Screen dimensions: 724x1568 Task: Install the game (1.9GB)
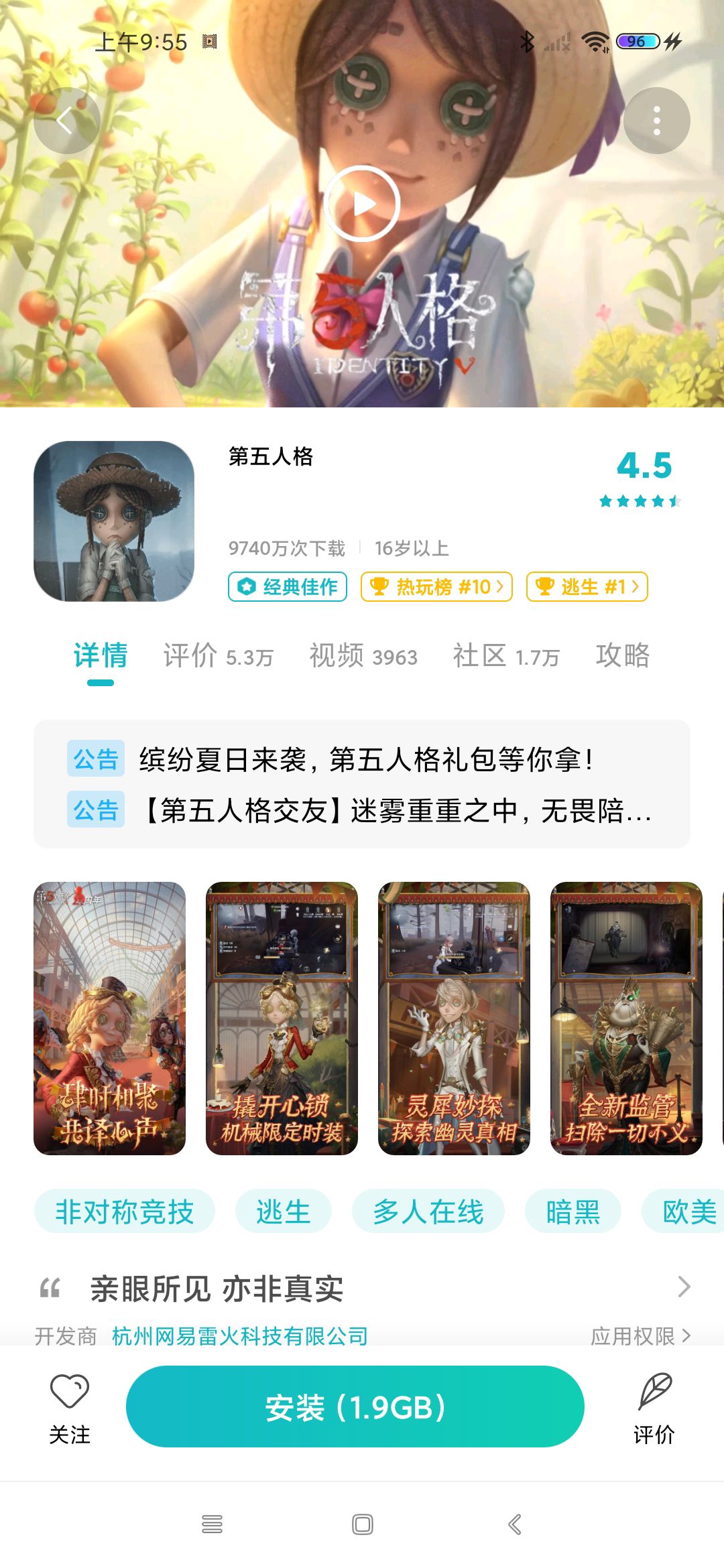355,1407
